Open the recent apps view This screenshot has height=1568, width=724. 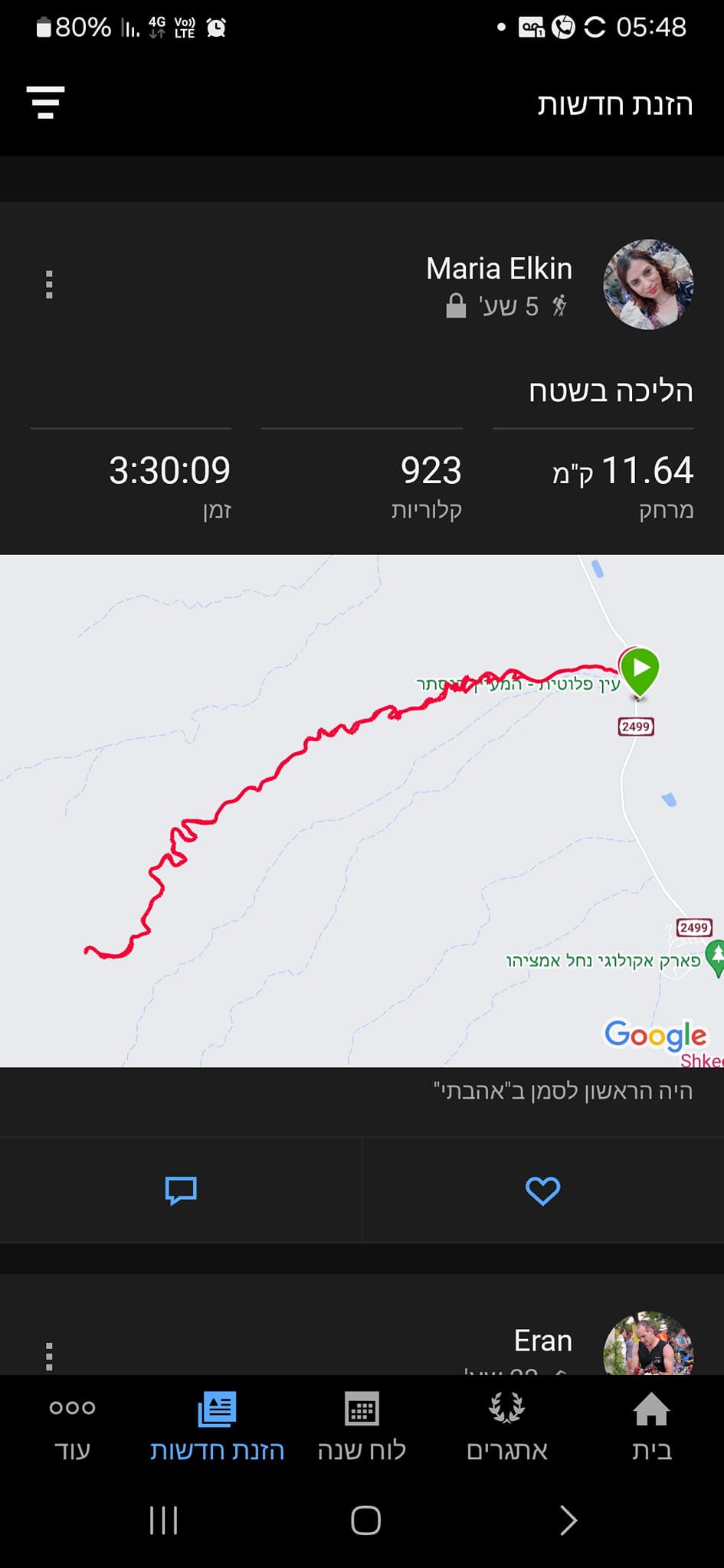(x=163, y=1520)
